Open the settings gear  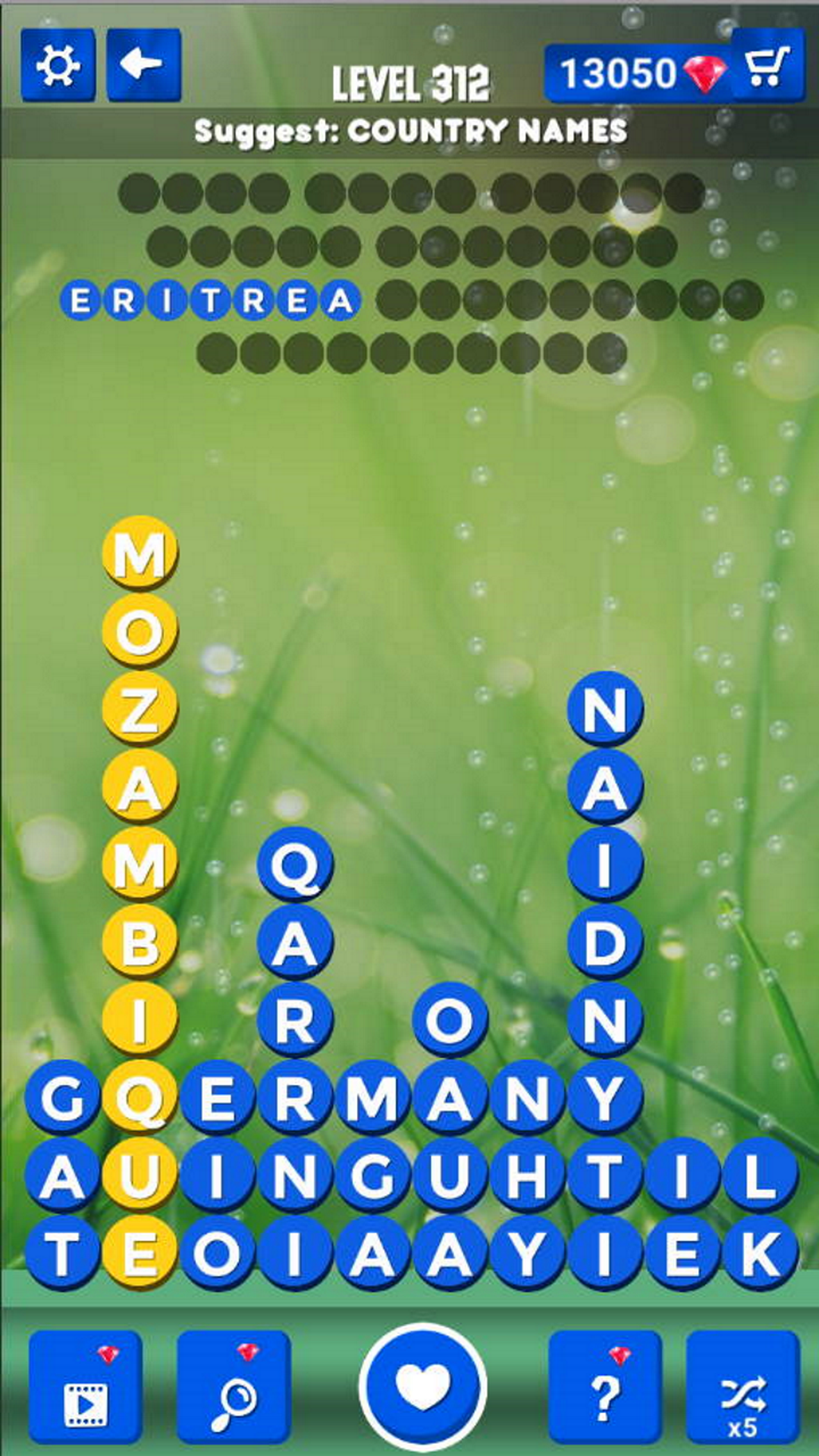coord(58,65)
